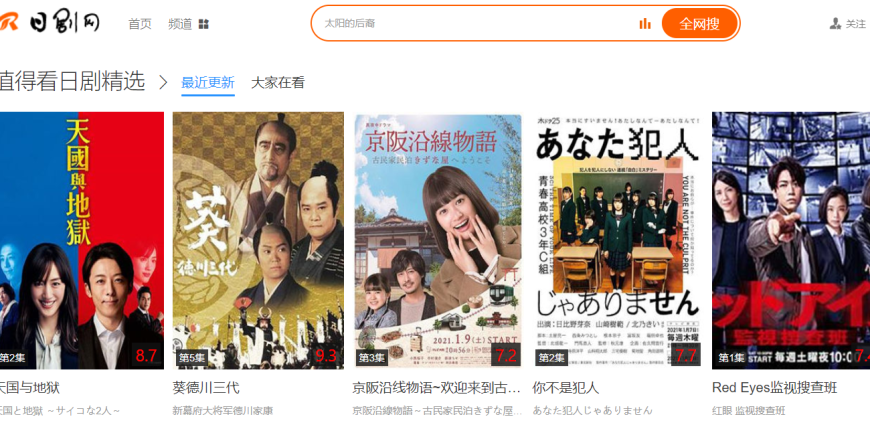Open the 京阪沿线物语 drama poster
Screen dimensions: 870x429
tap(438, 240)
